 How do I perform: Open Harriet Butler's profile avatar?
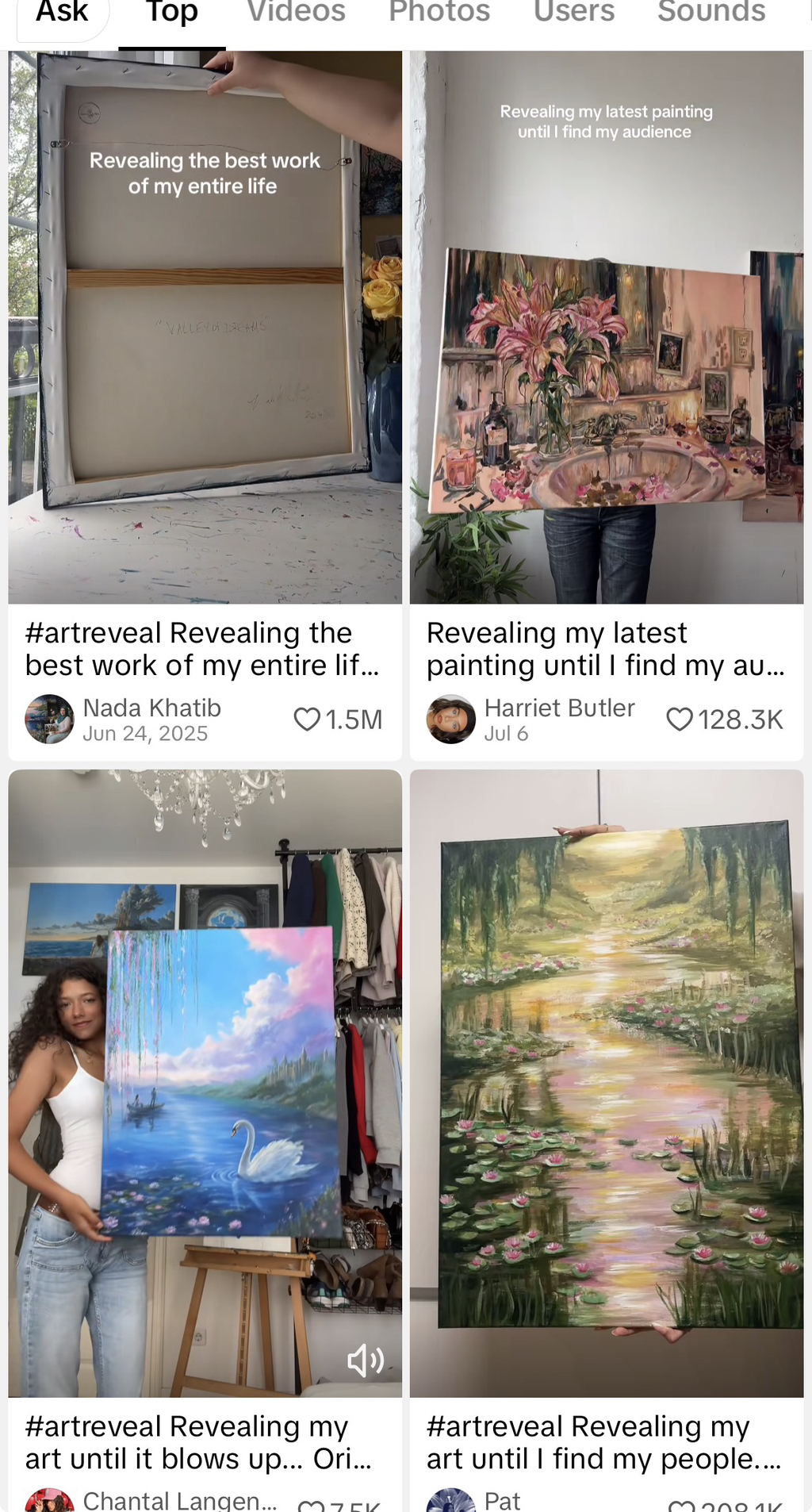pos(451,720)
